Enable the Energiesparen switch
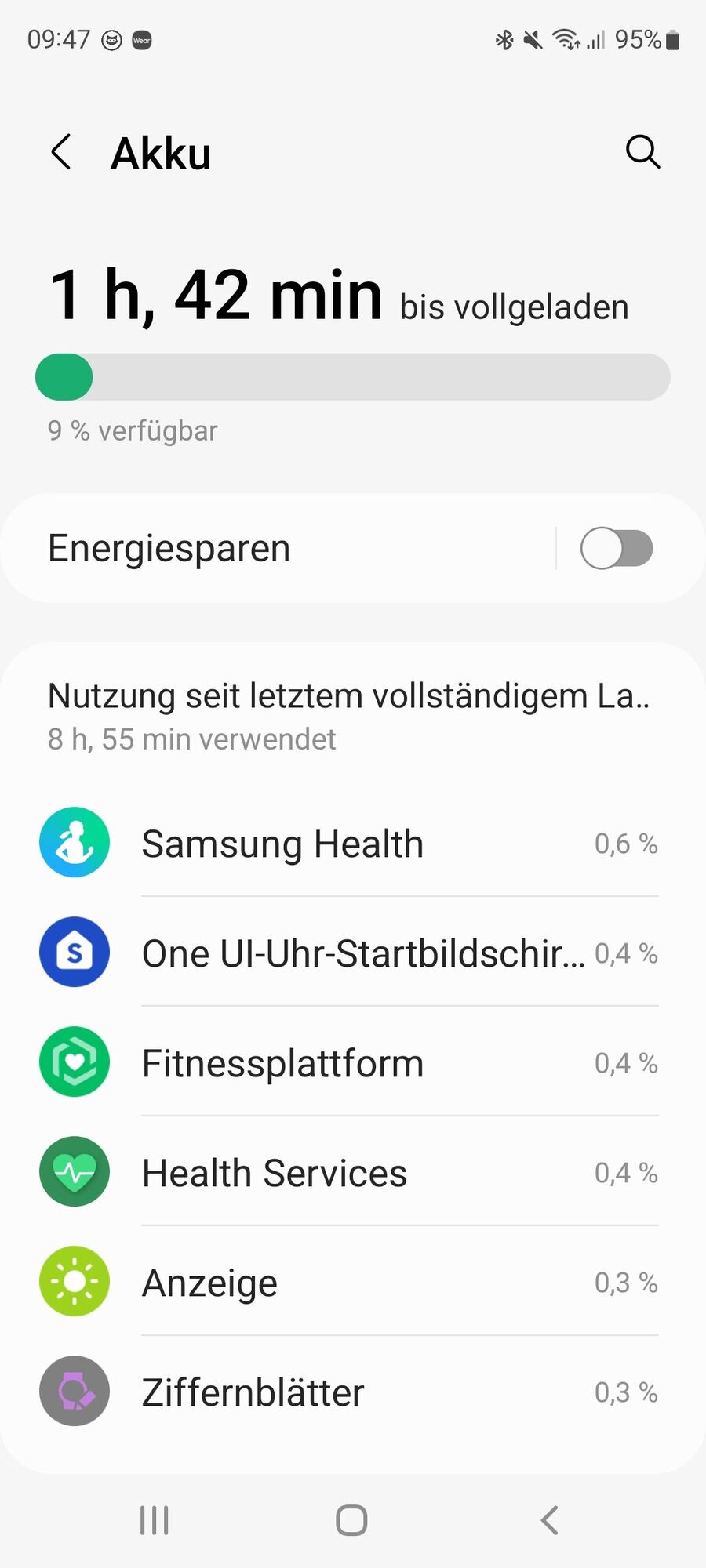The image size is (706, 1568). pyautogui.click(x=616, y=548)
